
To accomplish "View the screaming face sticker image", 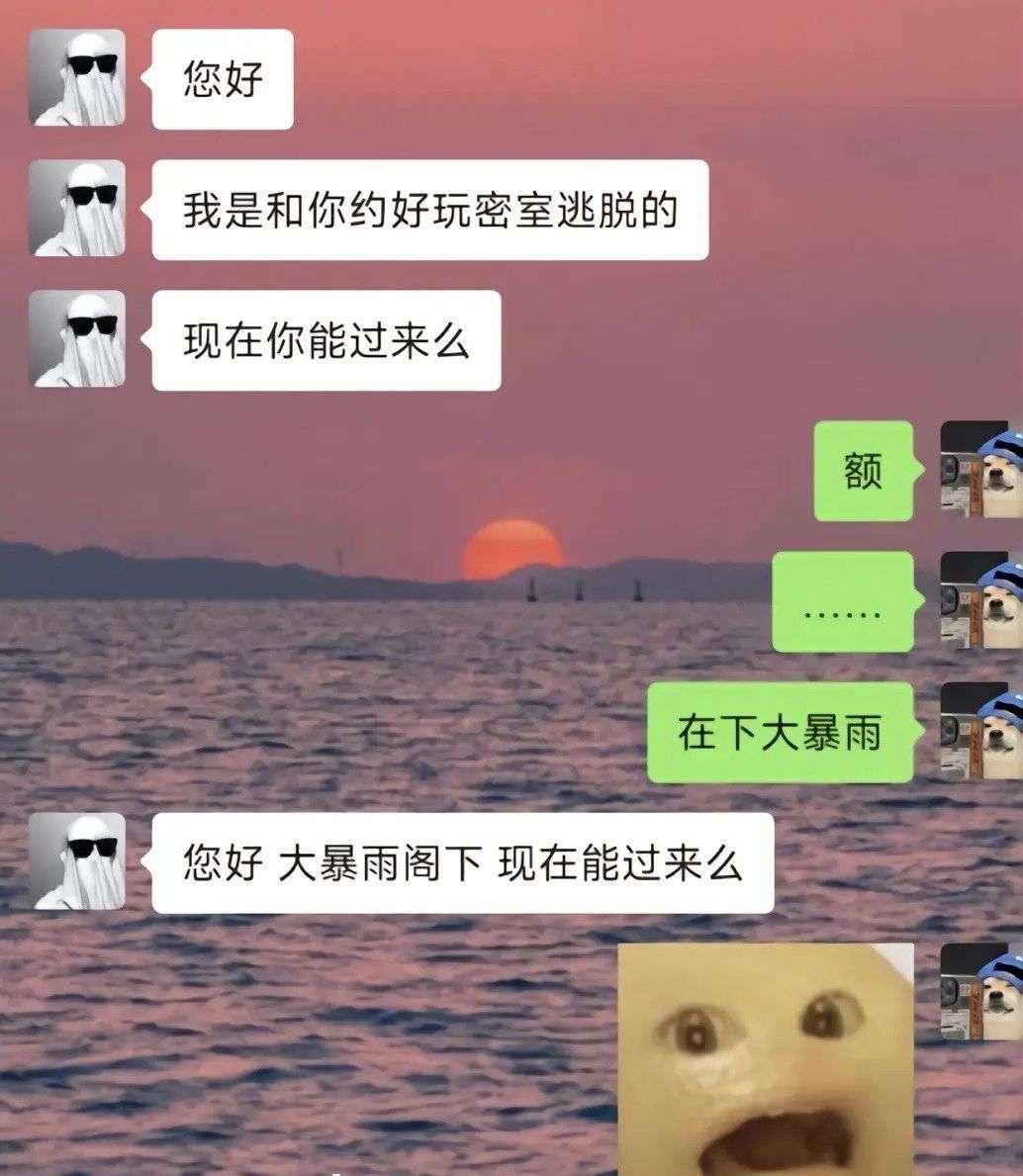I will [x=765, y=1058].
